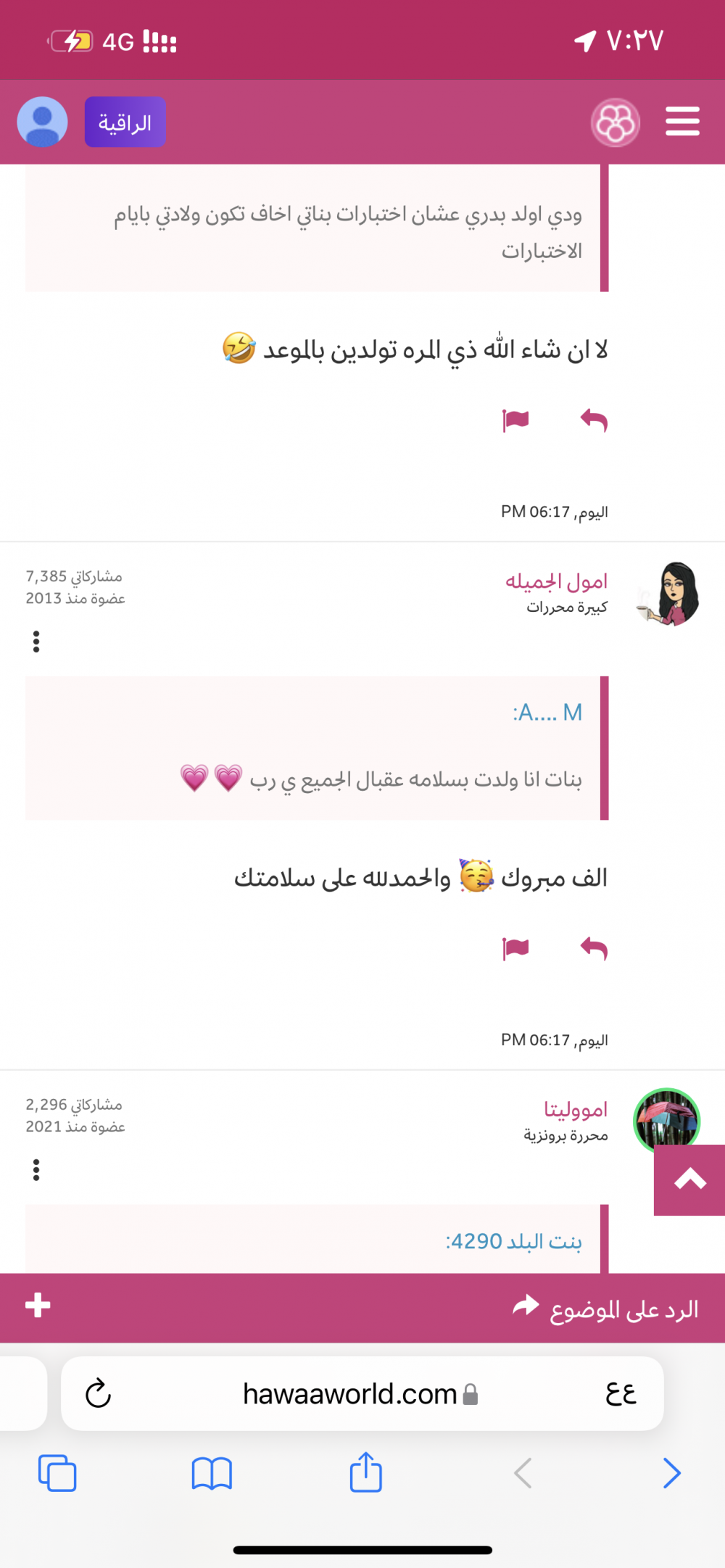
Task: Open options menu on امووليتا's post
Action: pyautogui.click(x=36, y=1169)
